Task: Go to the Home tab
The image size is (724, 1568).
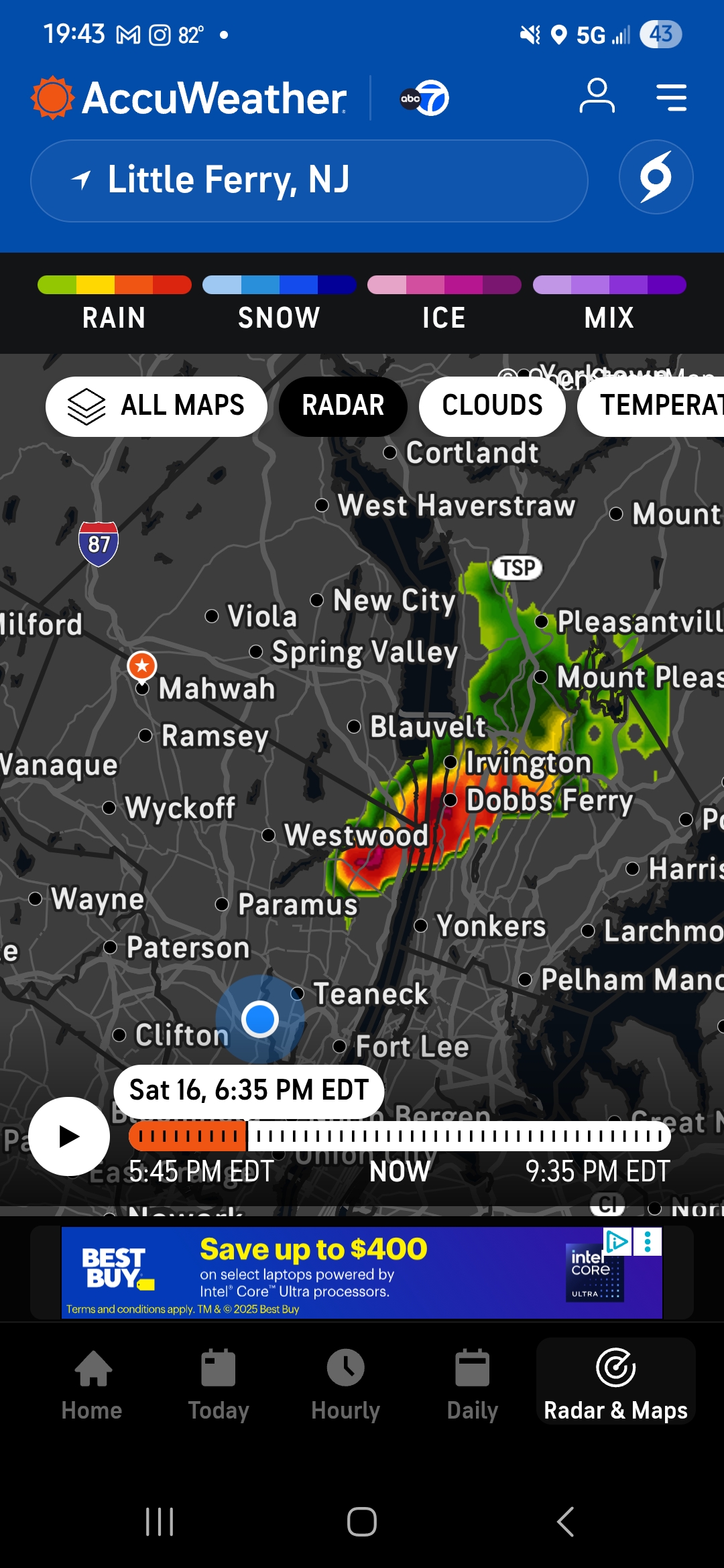Action: pyautogui.click(x=92, y=1384)
